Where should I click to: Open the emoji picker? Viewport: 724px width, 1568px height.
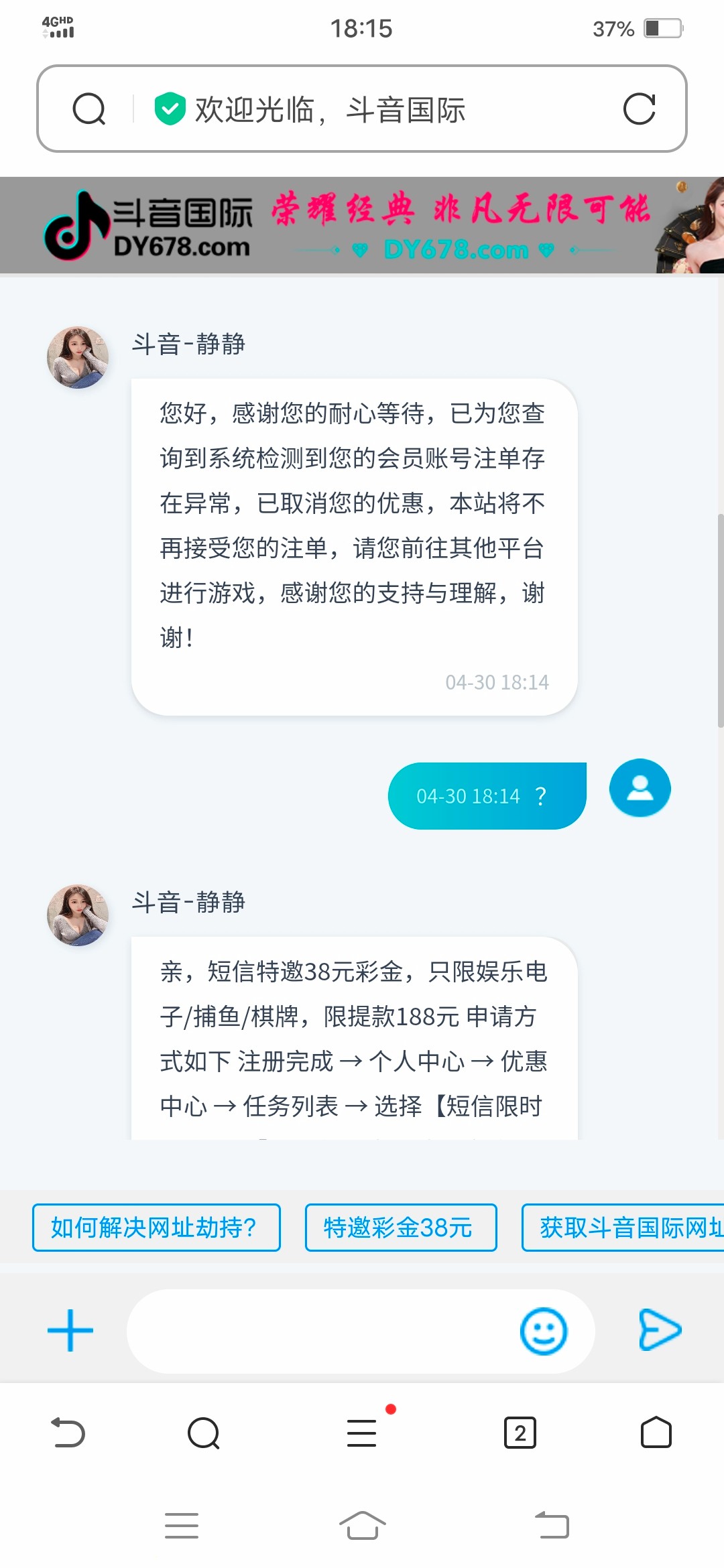coord(543,1331)
